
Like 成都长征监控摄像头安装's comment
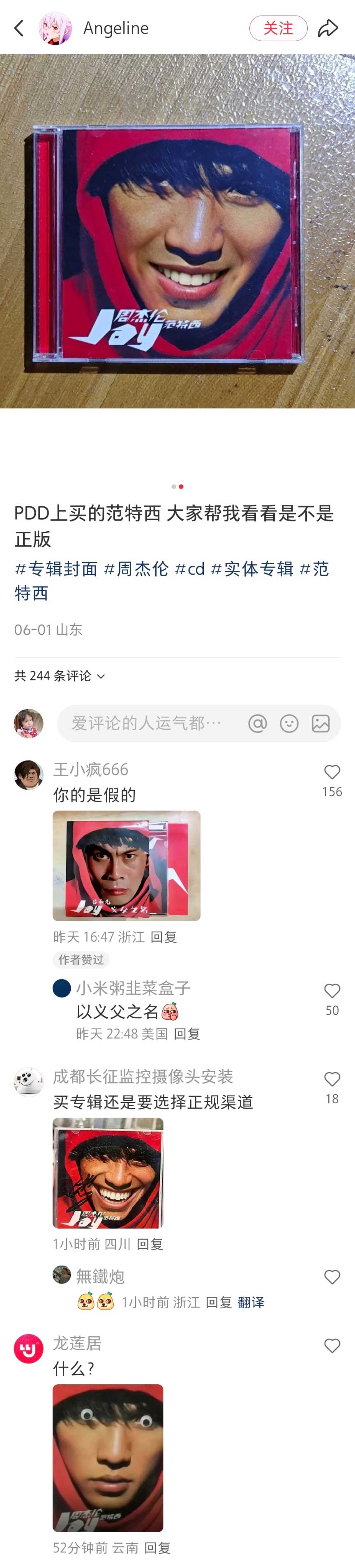(x=332, y=1079)
